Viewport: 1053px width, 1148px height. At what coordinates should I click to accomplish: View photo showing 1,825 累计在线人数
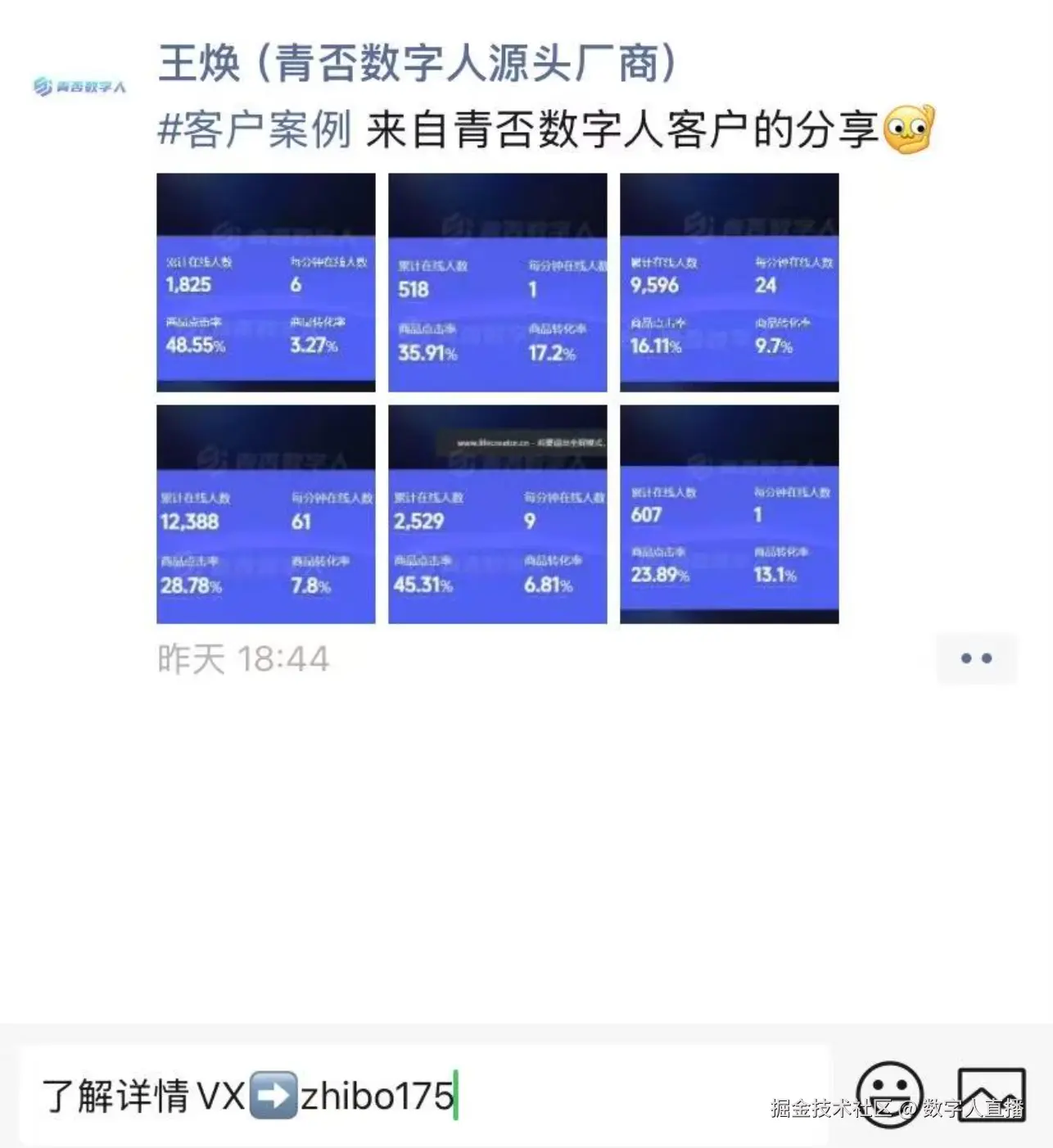(x=265, y=282)
